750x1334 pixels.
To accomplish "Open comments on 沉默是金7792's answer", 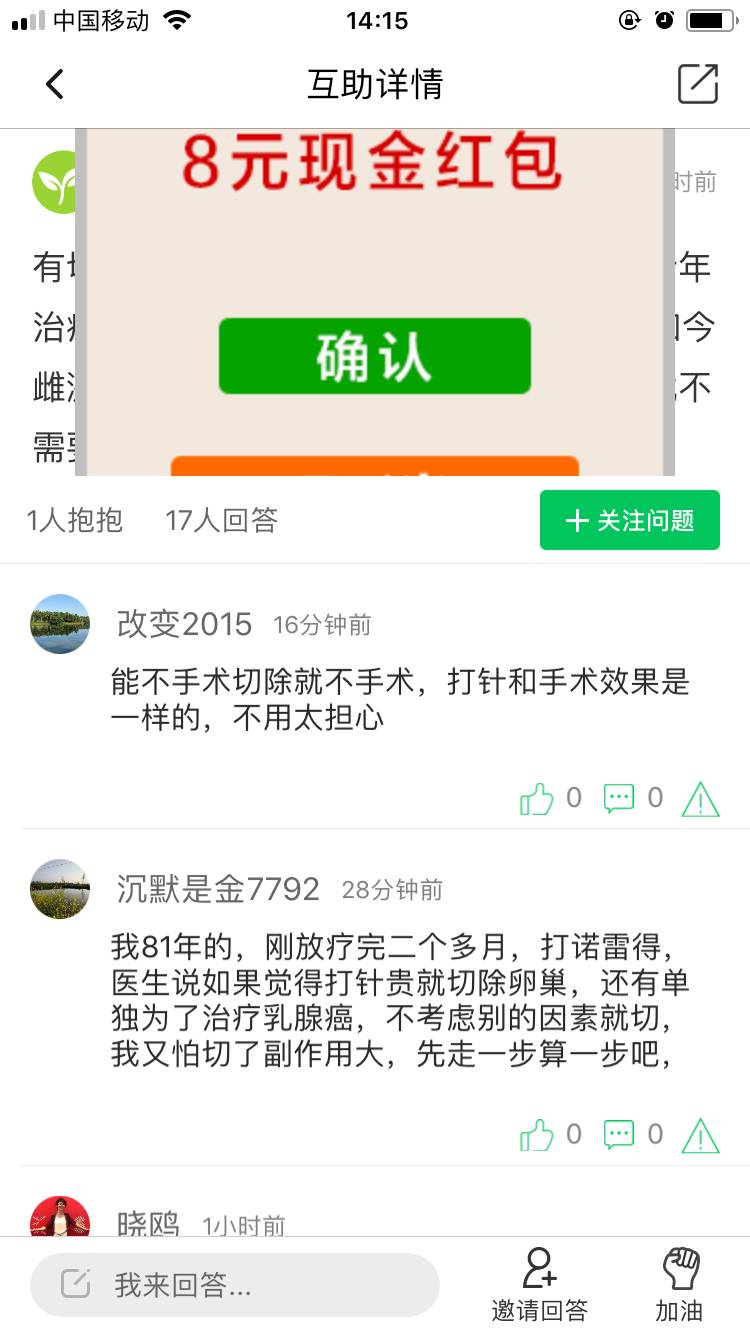I will click(619, 1135).
